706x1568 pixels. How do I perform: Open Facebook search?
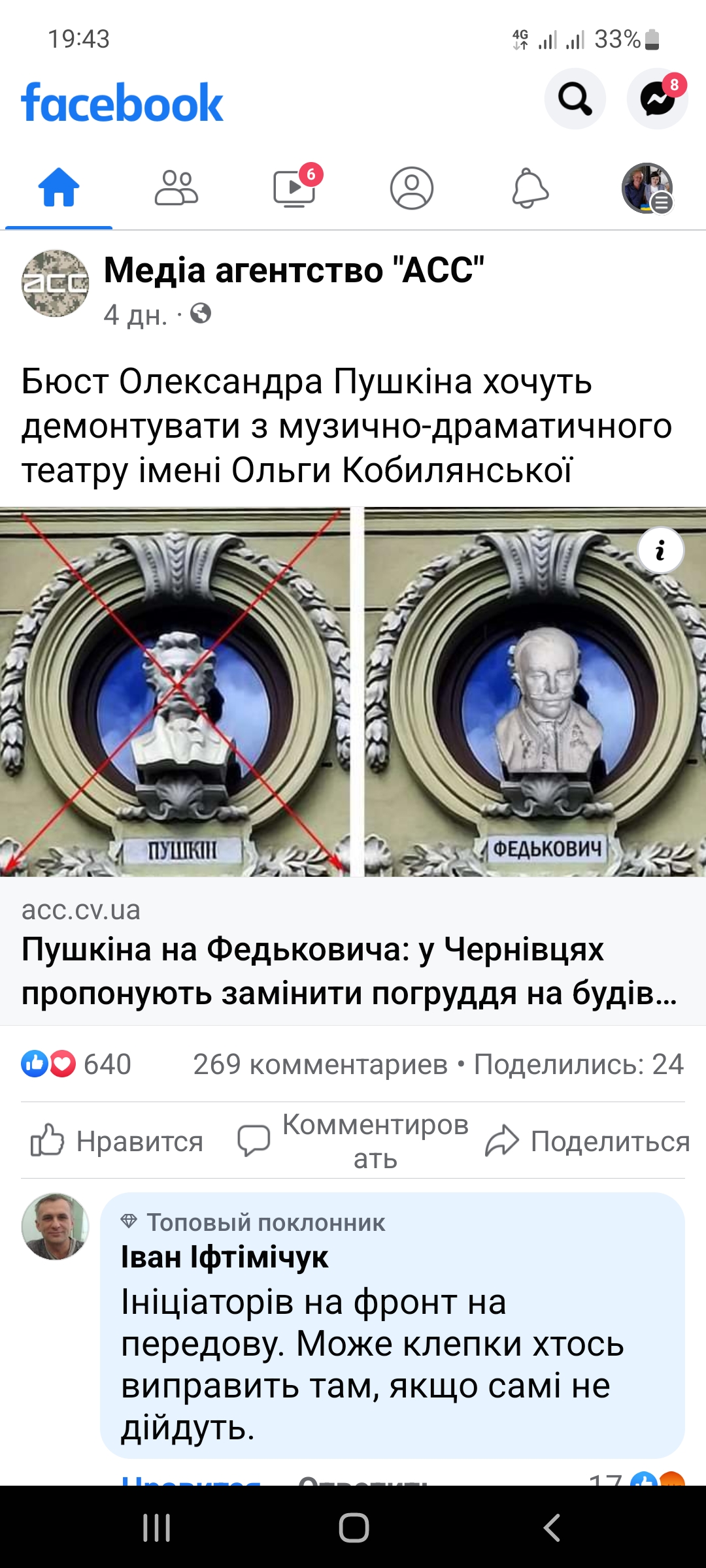(x=575, y=99)
